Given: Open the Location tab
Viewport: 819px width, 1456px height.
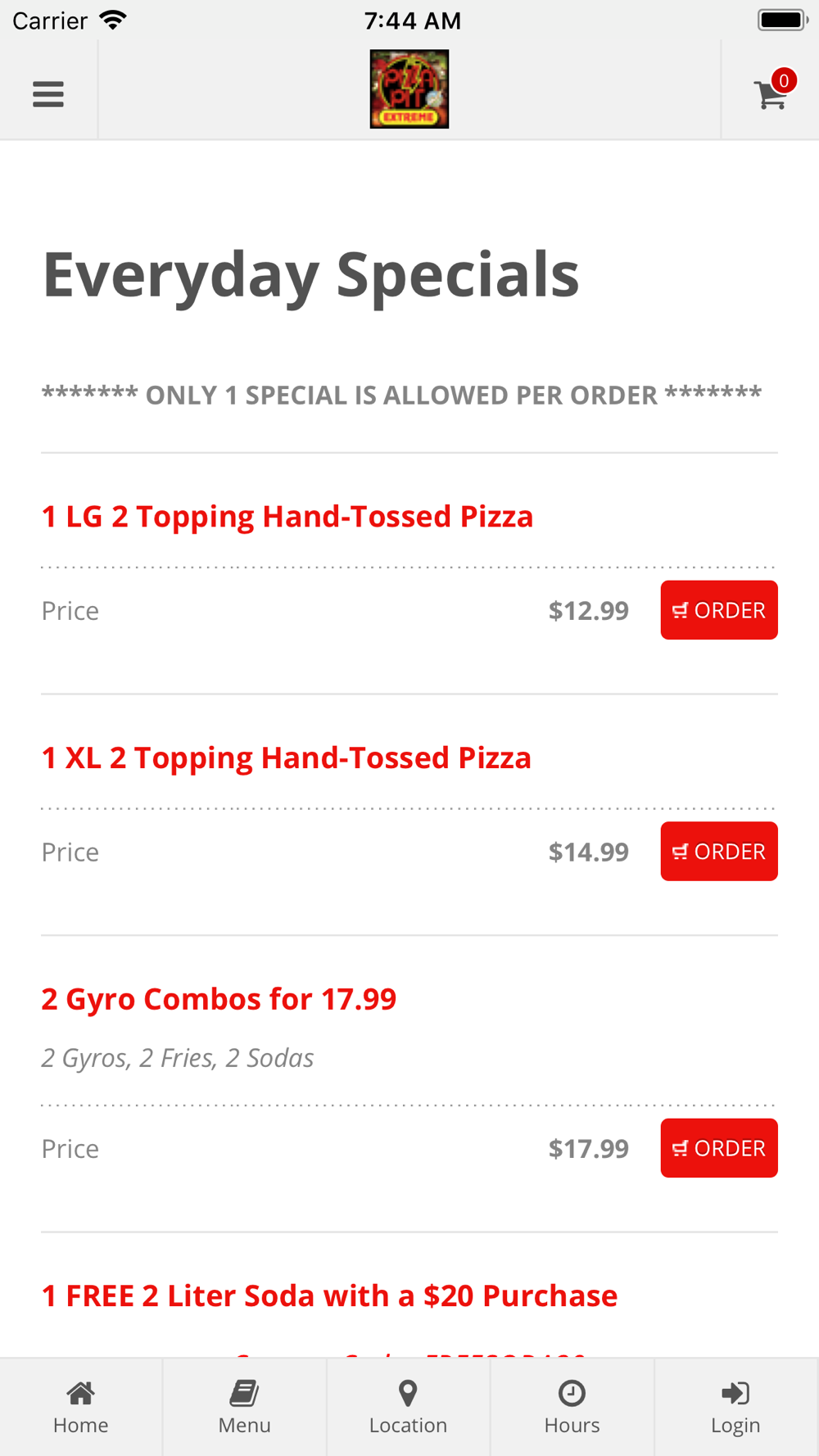Looking at the screenshot, I should 409,1407.
